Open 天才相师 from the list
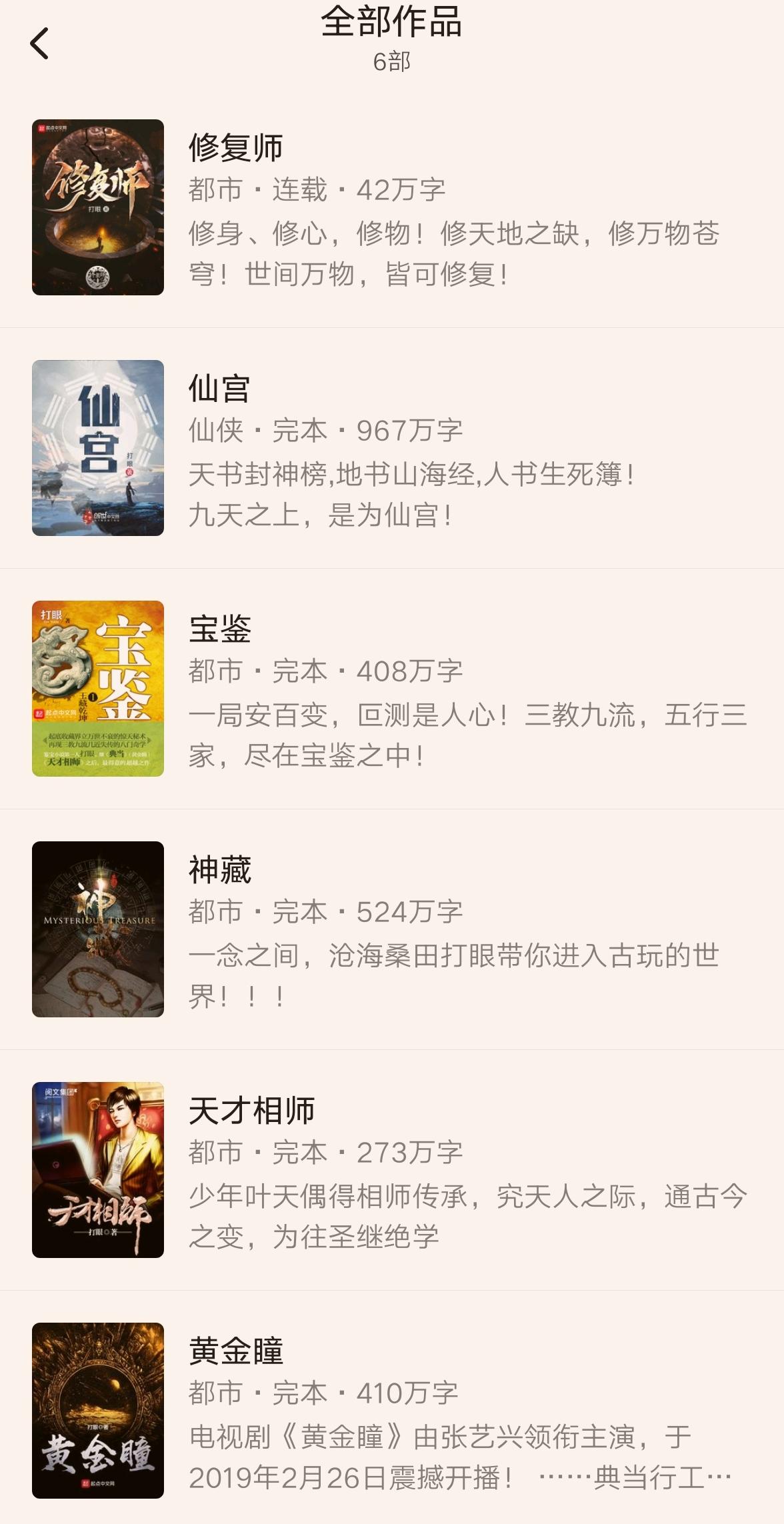Image resolution: width=784 pixels, height=1524 pixels. pos(392,1170)
